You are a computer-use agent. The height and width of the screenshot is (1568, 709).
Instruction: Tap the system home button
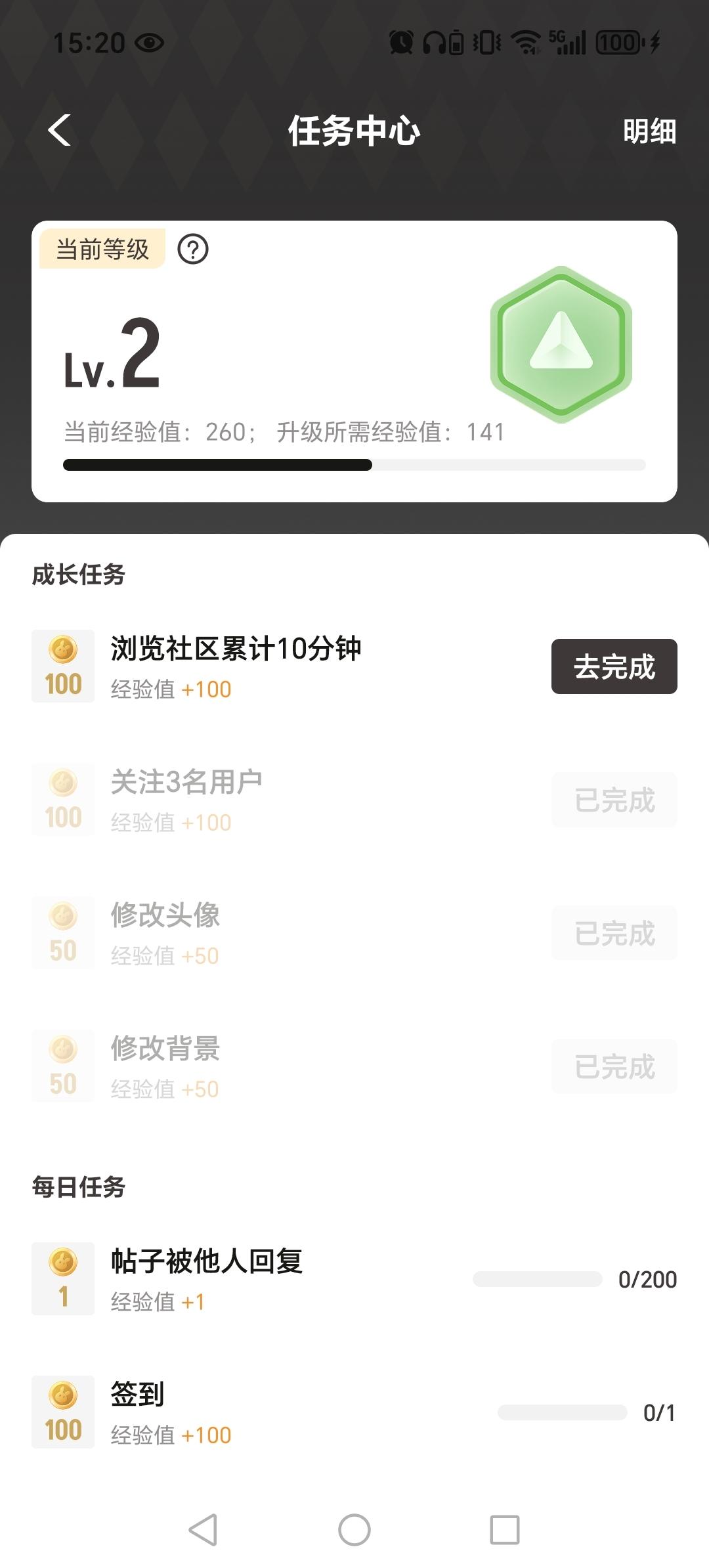pos(354,1530)
